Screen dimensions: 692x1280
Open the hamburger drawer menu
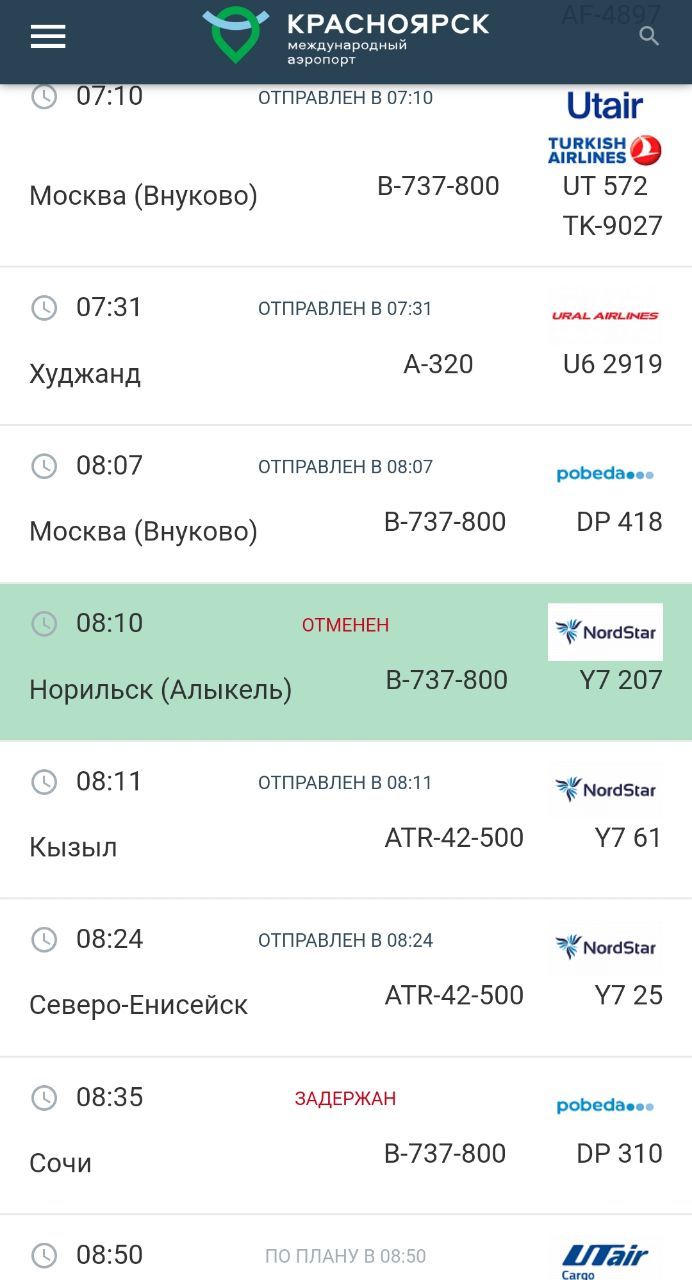coord(47,37)
